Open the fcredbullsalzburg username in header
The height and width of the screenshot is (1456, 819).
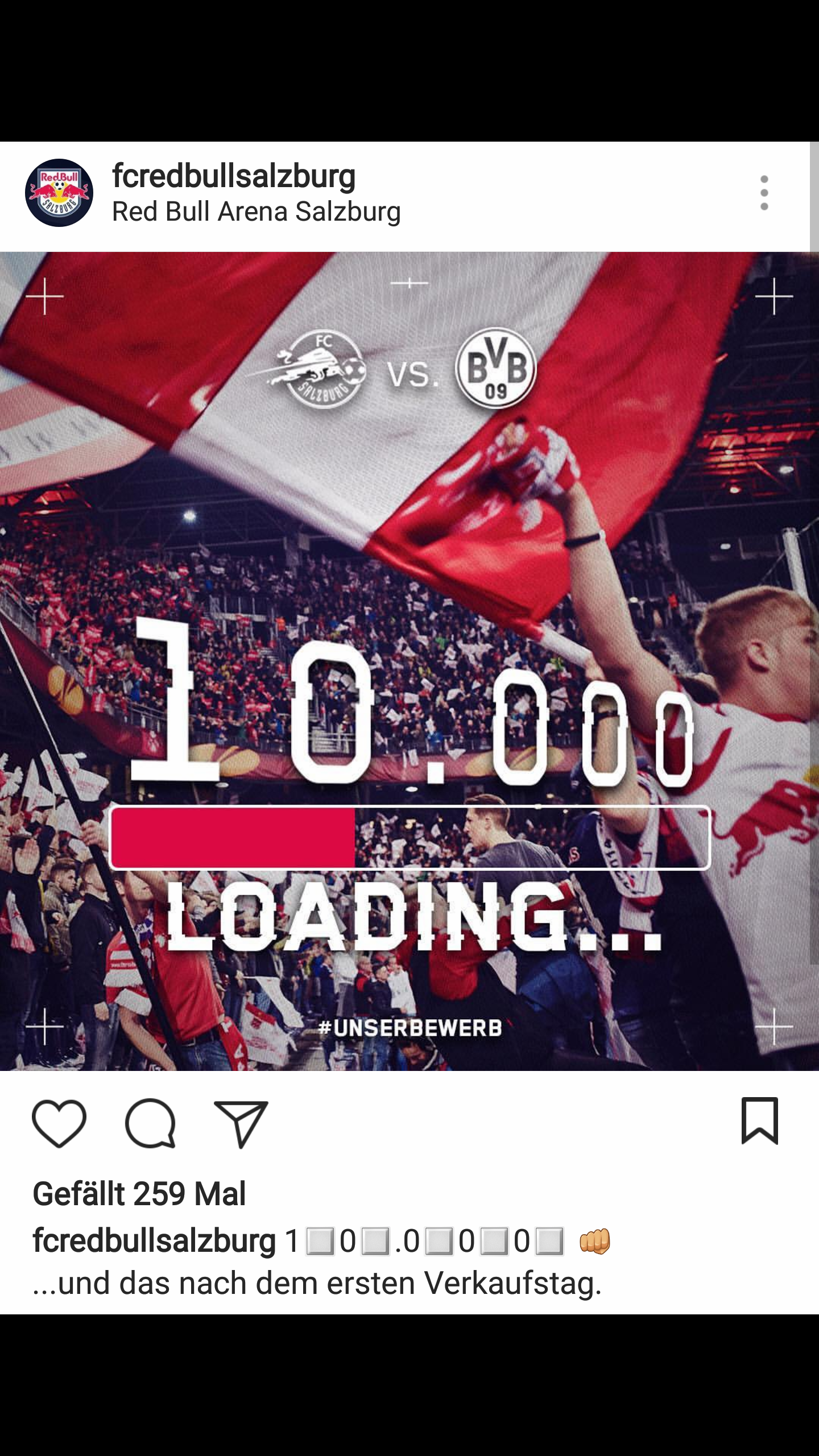[x=234, y=176]
